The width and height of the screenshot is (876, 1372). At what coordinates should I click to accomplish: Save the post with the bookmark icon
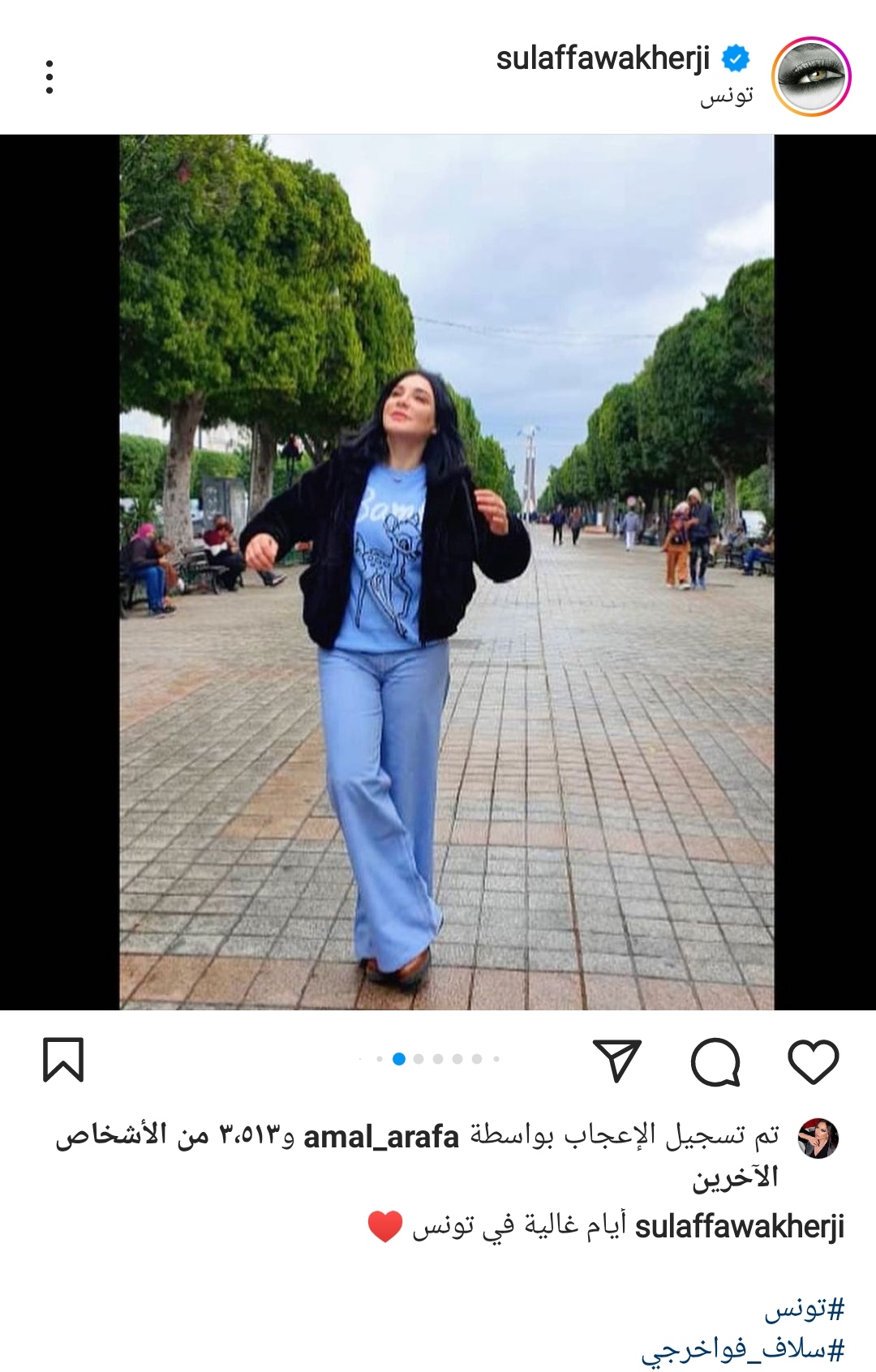click(63, 1061)
